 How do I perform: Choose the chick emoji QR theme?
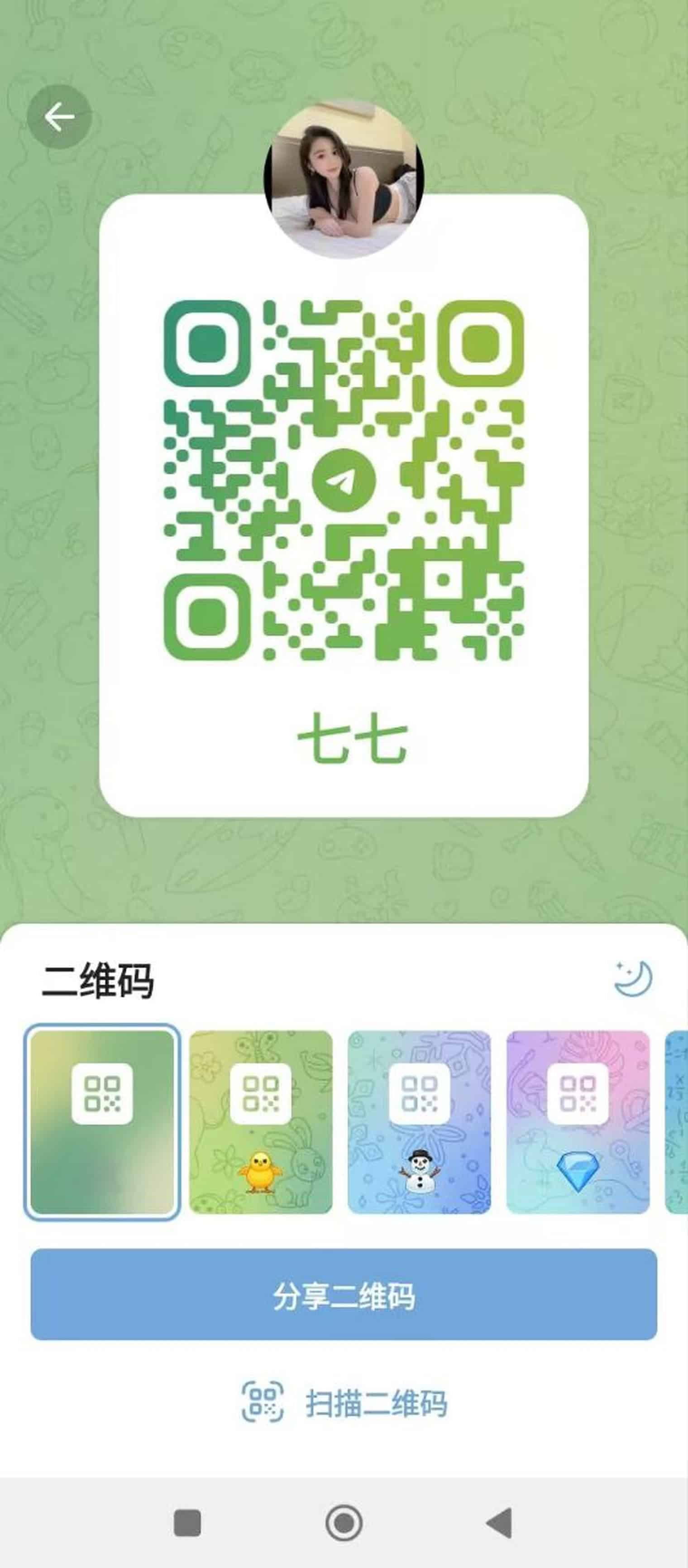tap(261, 1122)
